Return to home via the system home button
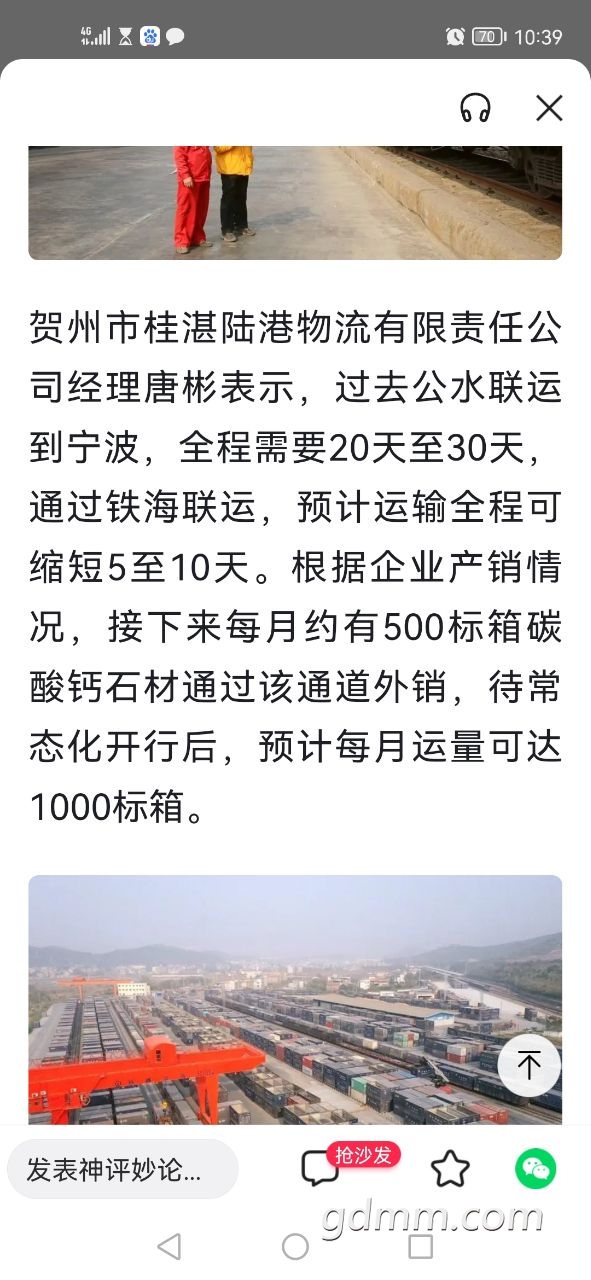Viewport: 591px width, 1280px height. tap(295, 1246)
